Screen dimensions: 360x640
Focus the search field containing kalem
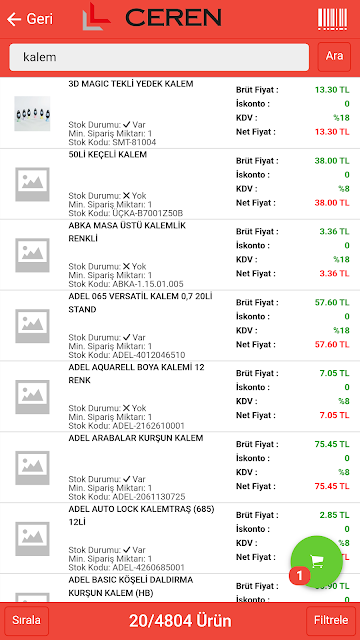click(159, 57)
